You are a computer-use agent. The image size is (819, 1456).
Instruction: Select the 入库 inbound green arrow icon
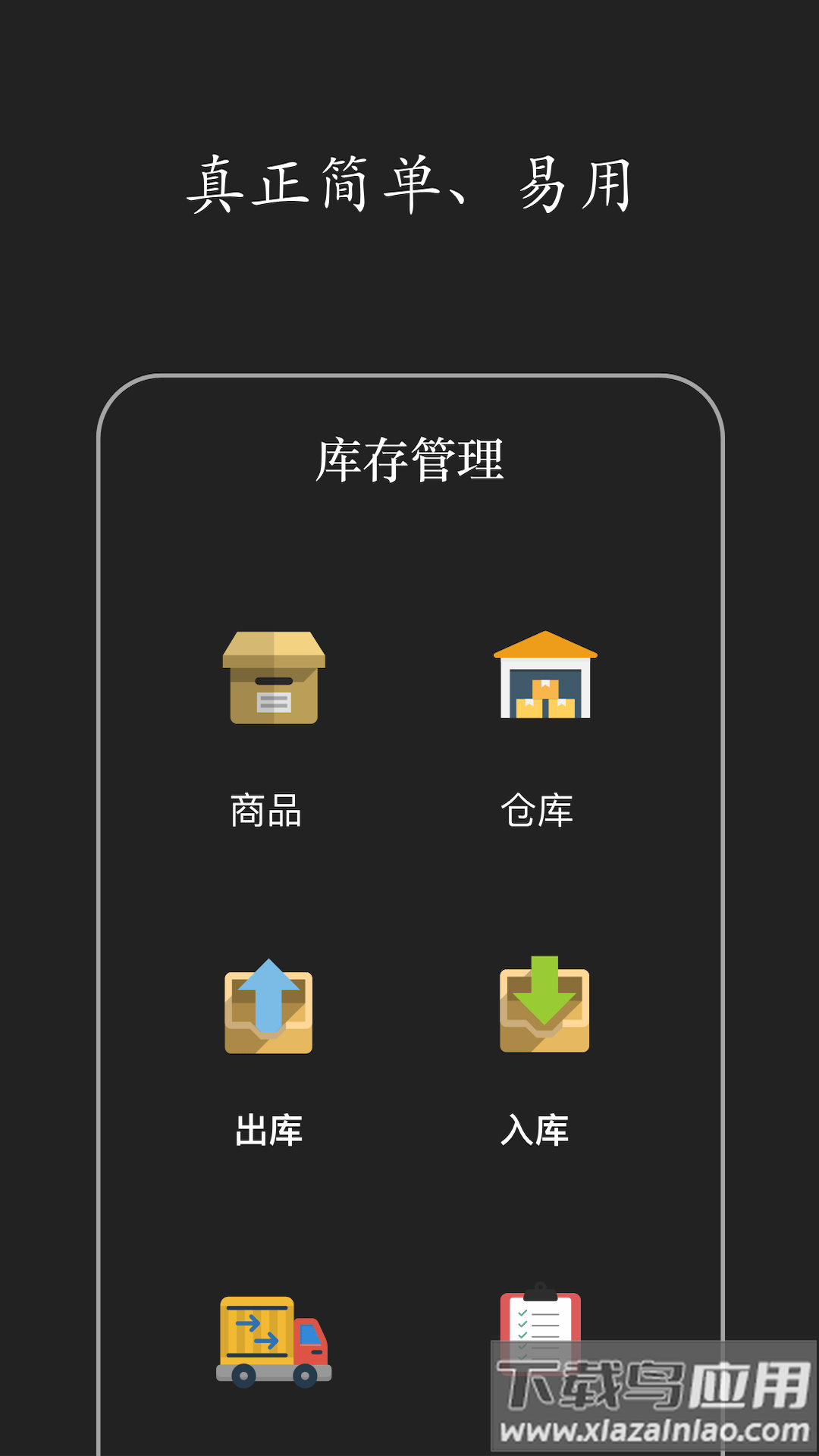coord(544,1009)
